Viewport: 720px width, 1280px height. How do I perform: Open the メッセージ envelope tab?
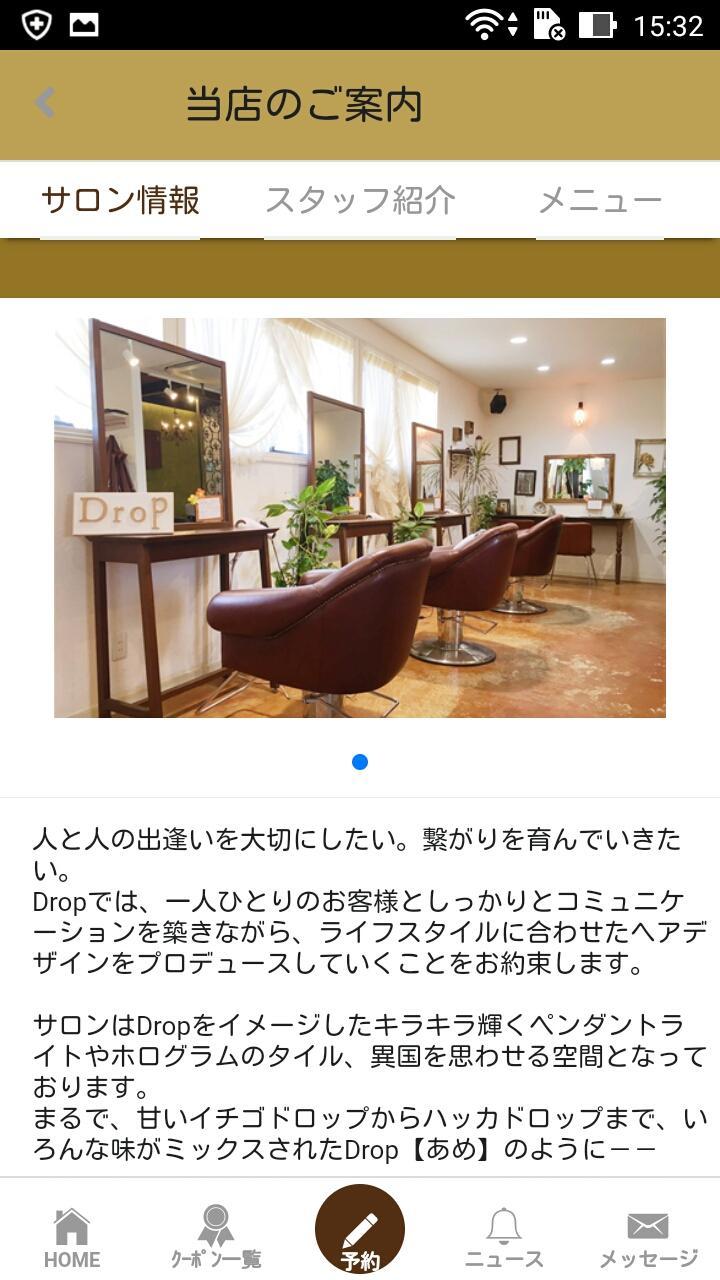[x=648, y=1236]
